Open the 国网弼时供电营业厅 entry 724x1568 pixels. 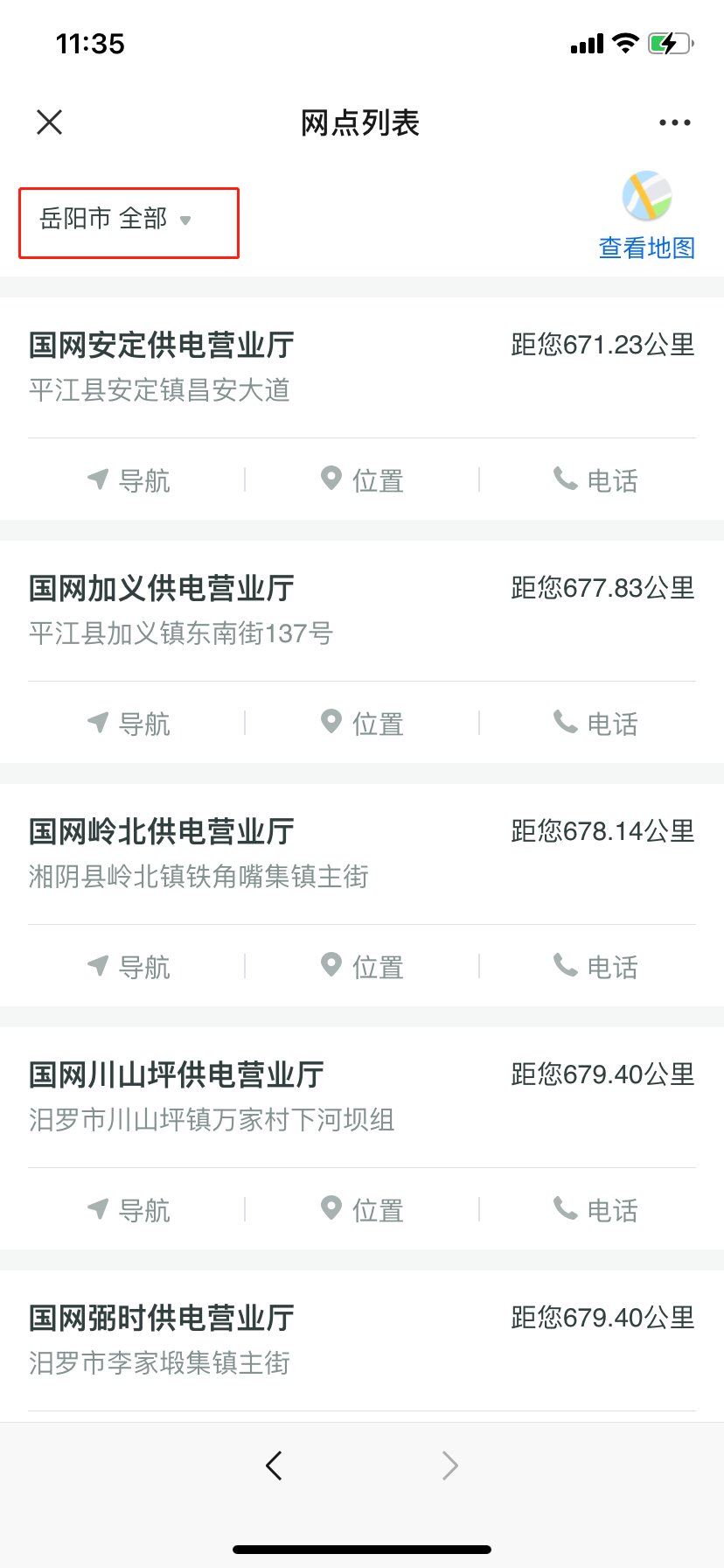162,1318
